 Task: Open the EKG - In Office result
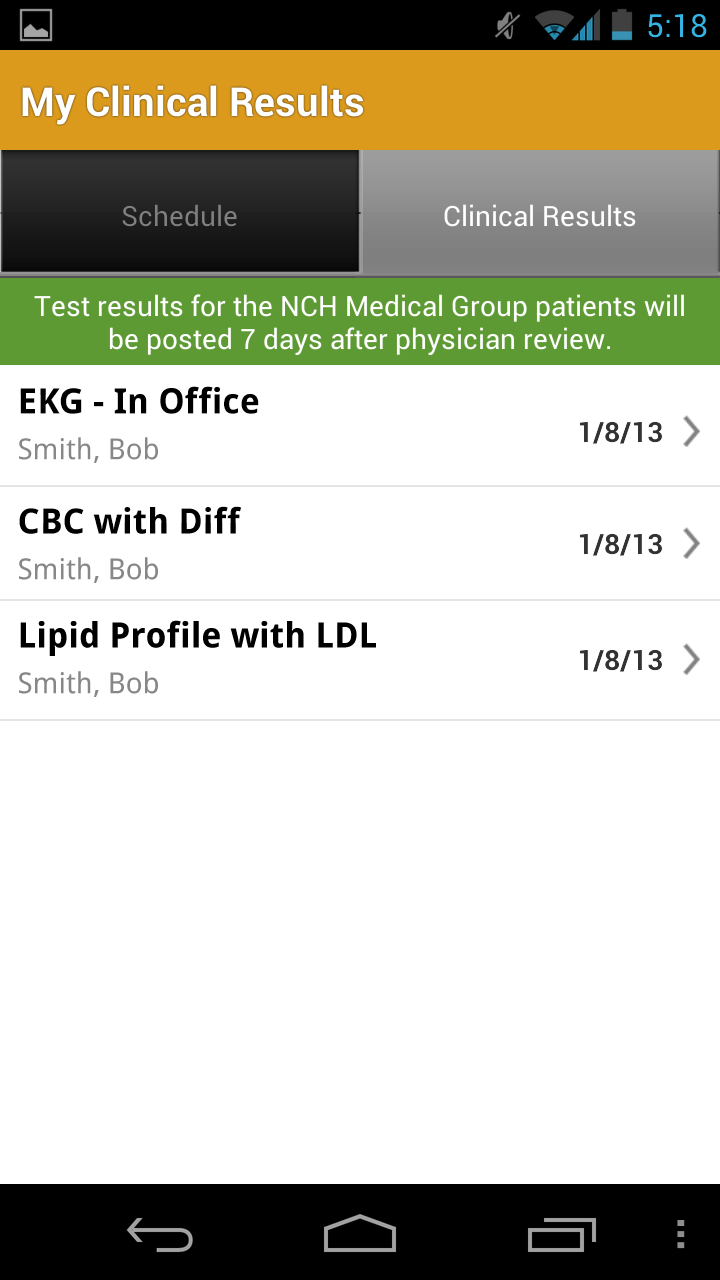[360, 425]
